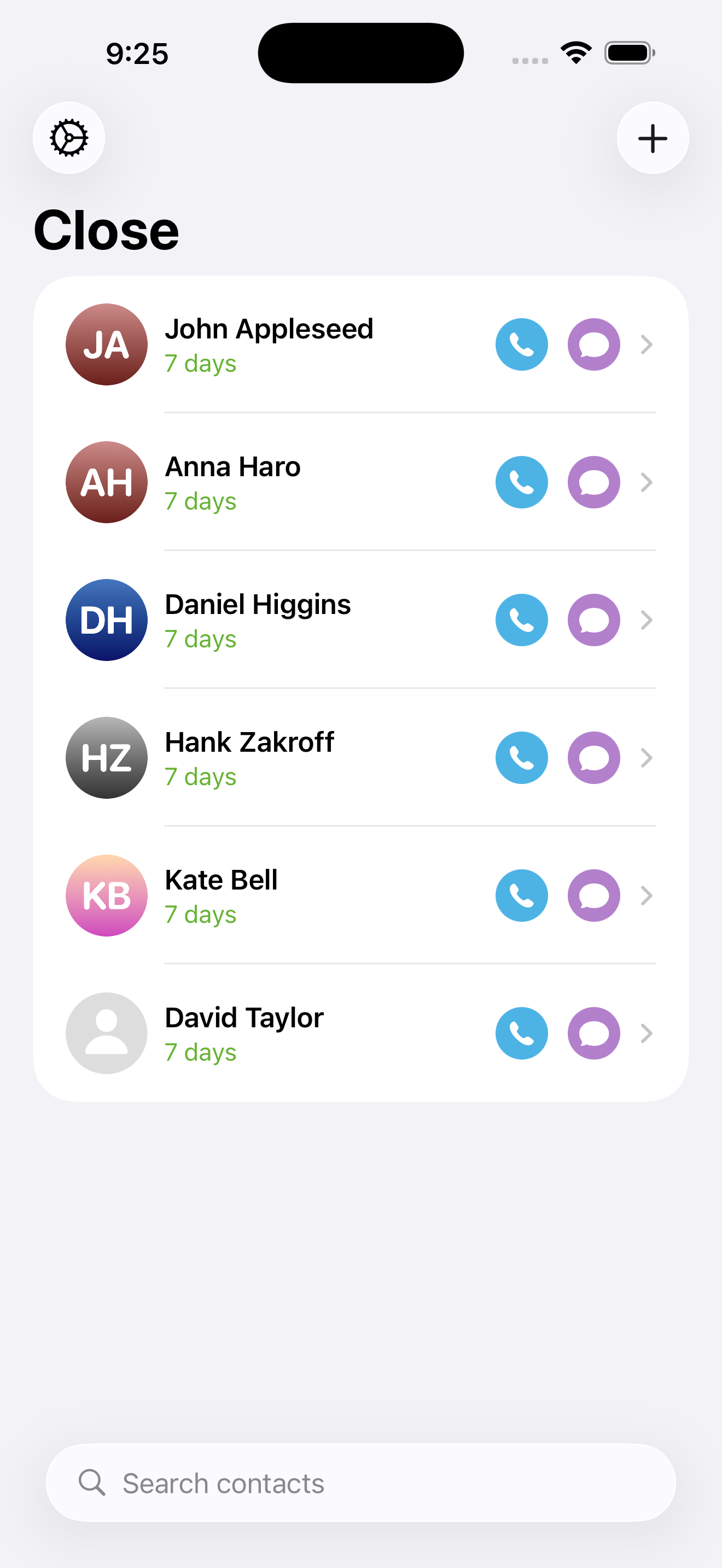Call David Taylor using the phone icon
This screenshot has height=1568, width=722.
(522, 1033)
